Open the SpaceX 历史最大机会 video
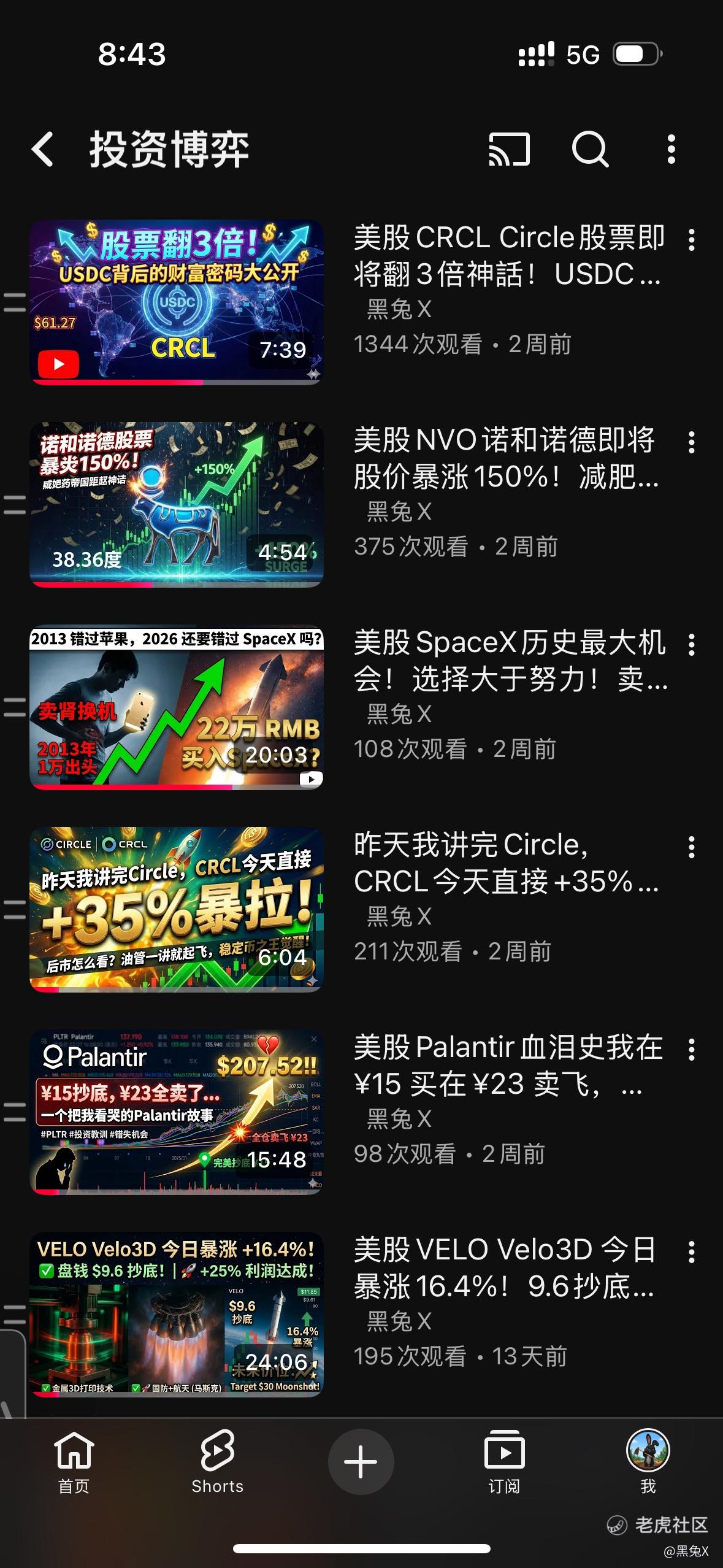The width and height of the screenshot is (723, 1568). [x=177, y=707]
